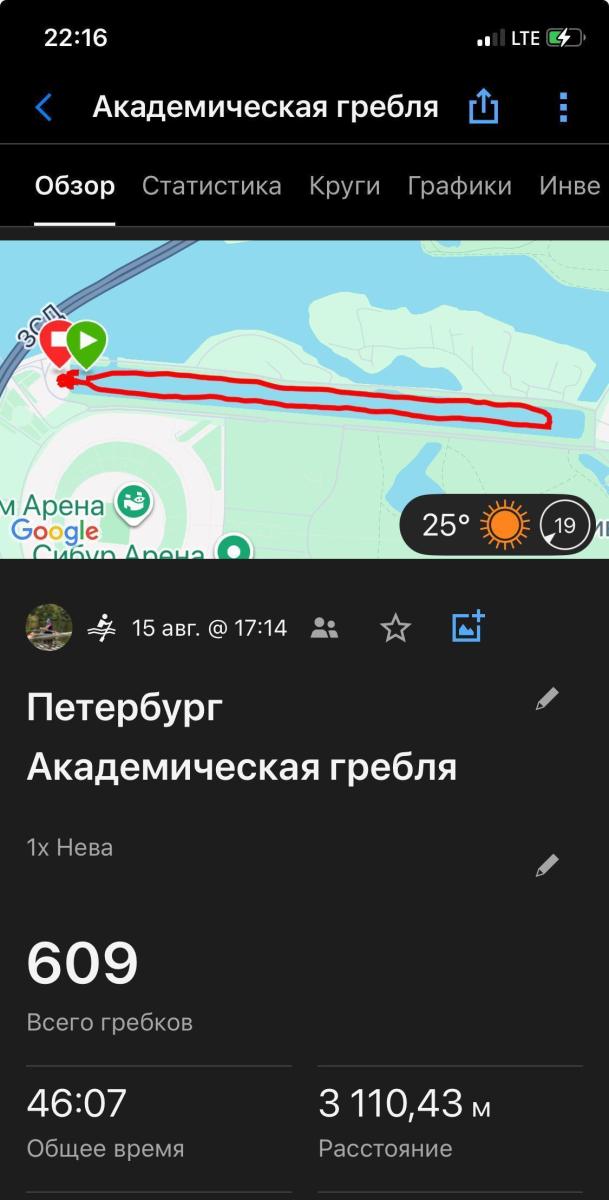The image size is (609, 1200).
Task: Share the Академическая гребля activity
Action: click(x=483, y=107)
